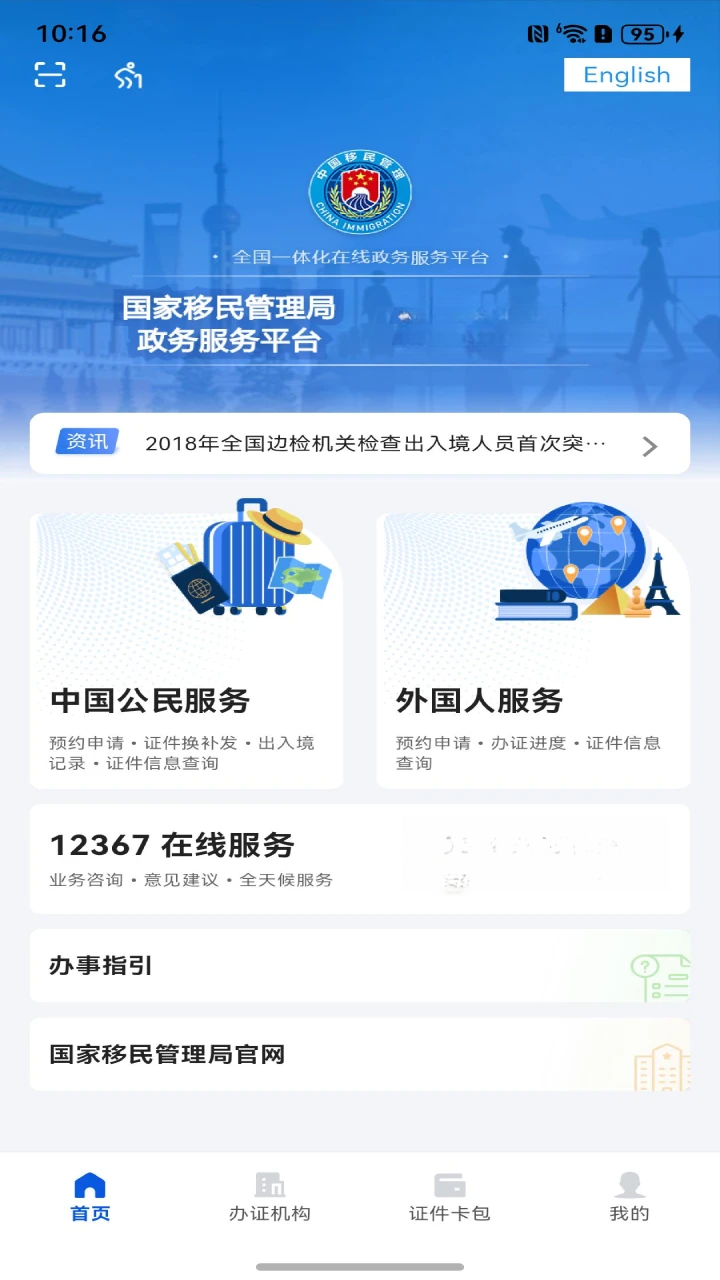
Task: Open the 资讯 news headline banner
Action: tap(360, 444)
